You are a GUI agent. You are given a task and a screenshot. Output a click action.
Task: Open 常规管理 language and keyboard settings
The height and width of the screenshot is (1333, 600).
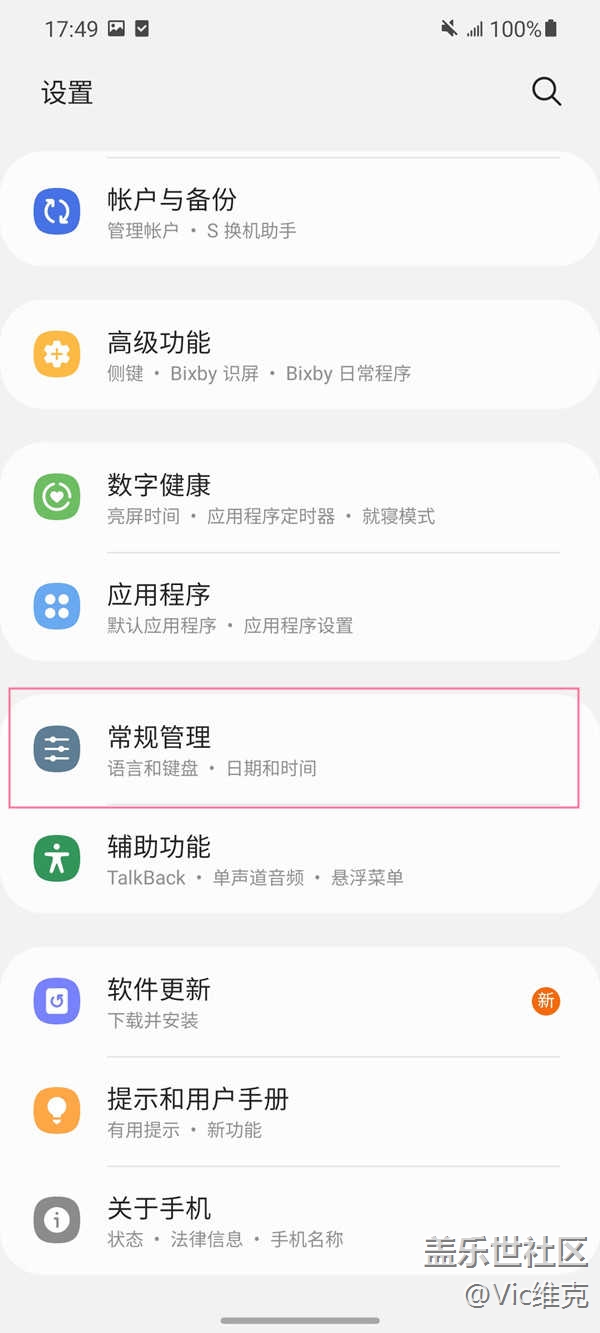pos(300,750)
